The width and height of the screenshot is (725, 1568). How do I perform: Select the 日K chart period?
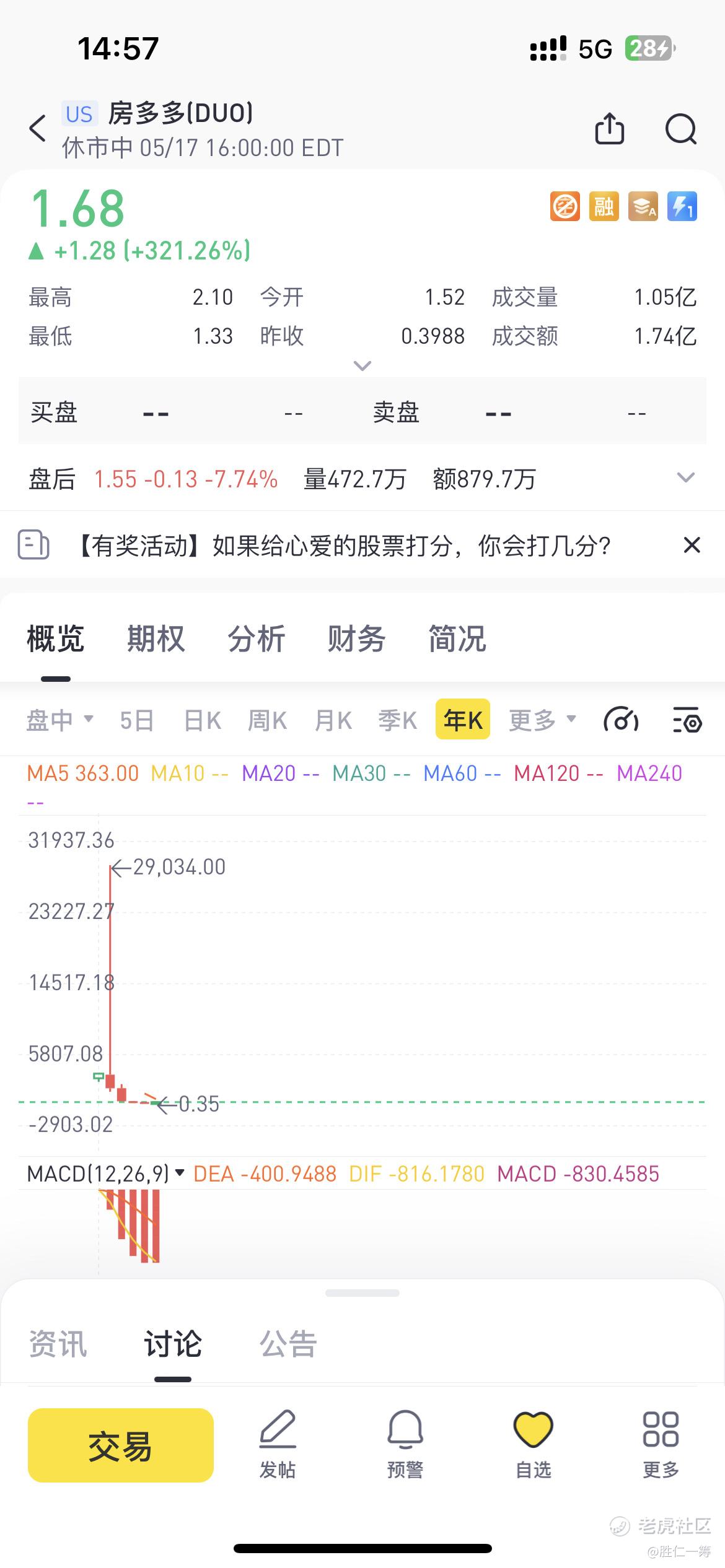tap(202, 720)
